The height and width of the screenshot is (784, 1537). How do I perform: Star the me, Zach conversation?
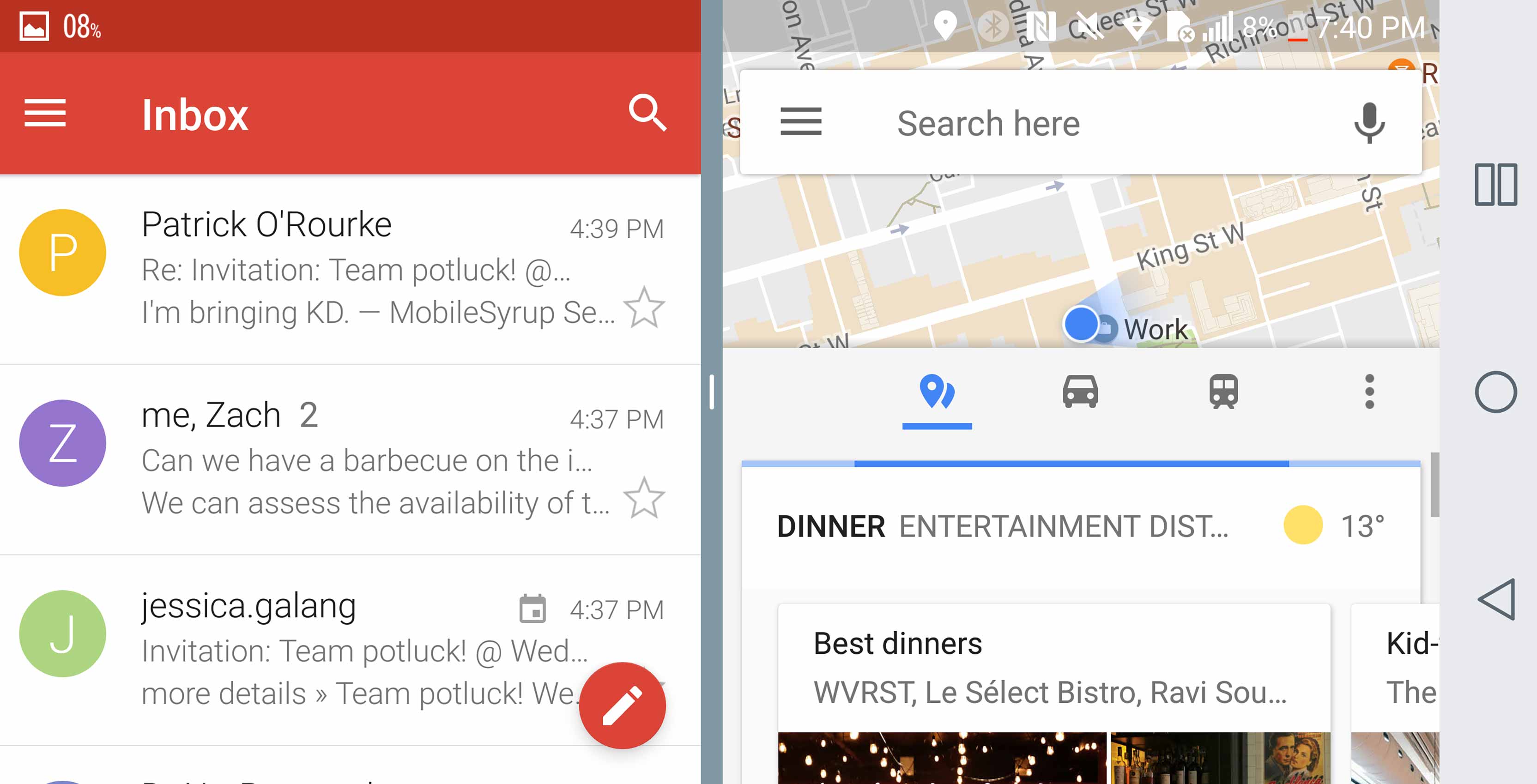click(x=644, y=498)
